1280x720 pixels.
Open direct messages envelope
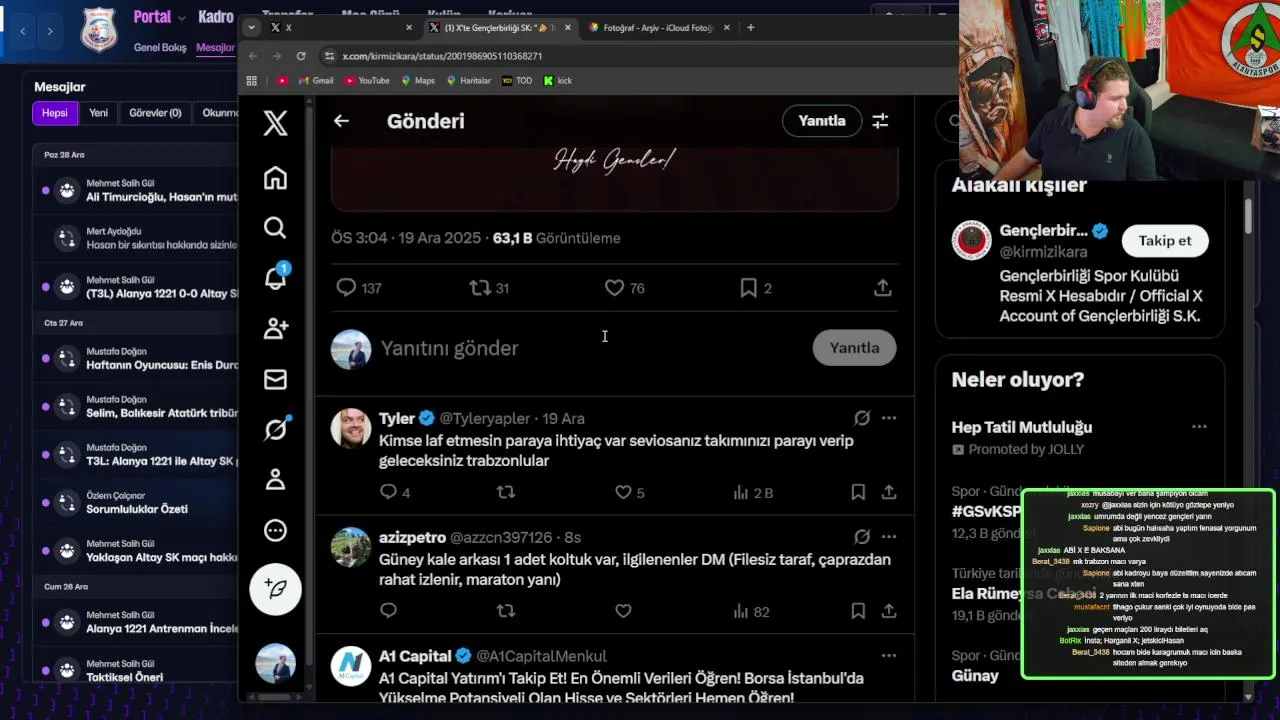click(275, 379)
